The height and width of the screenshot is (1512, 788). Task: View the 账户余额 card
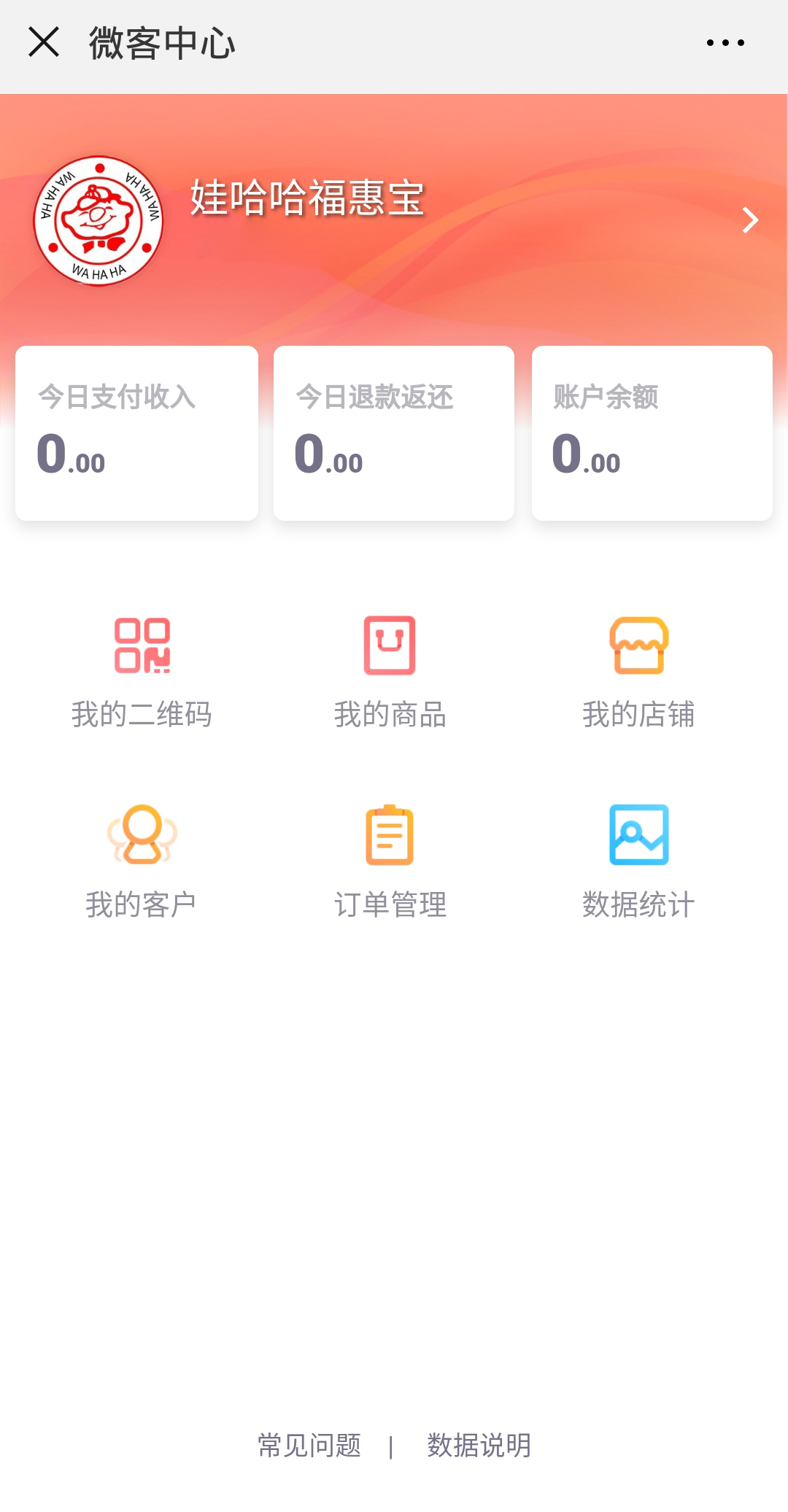tap(652, 433)
